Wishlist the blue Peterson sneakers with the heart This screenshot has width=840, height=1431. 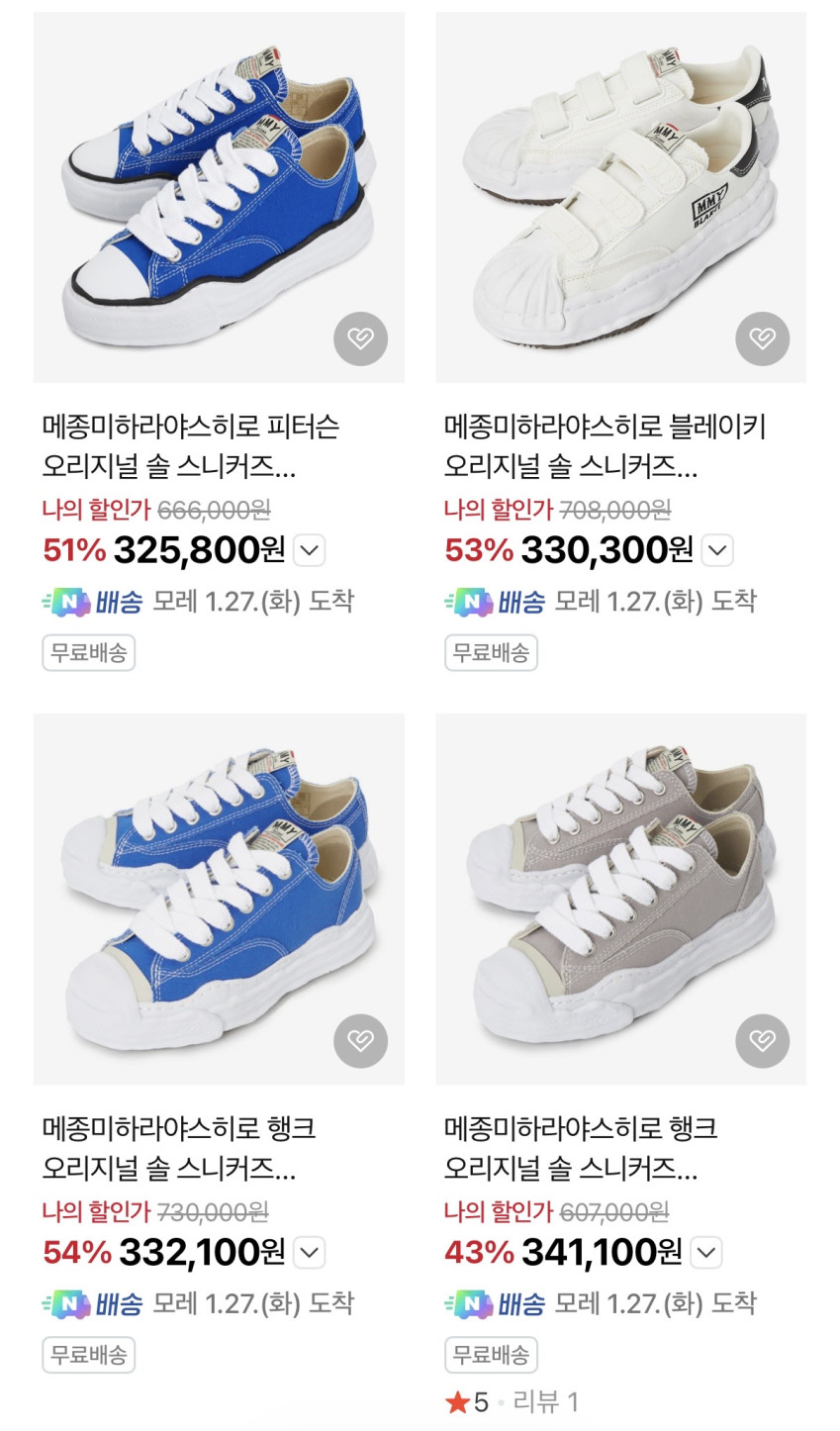point(360,339)
